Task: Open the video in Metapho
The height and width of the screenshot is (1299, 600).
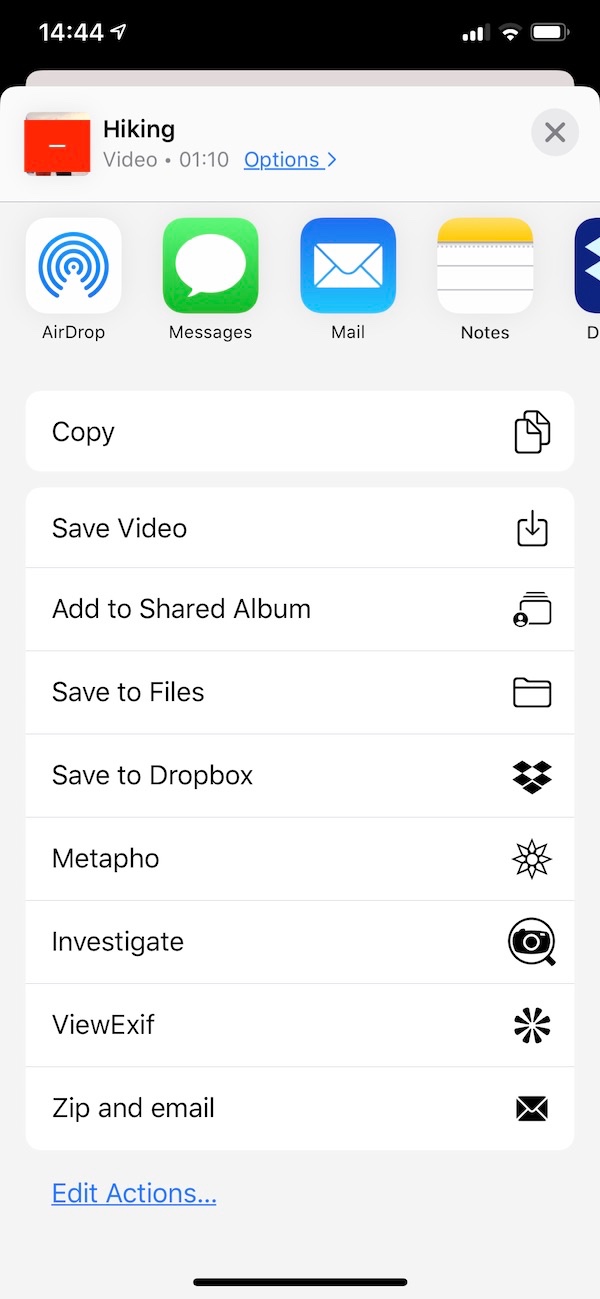Action: pyautogui.click(x=300, y=858)
